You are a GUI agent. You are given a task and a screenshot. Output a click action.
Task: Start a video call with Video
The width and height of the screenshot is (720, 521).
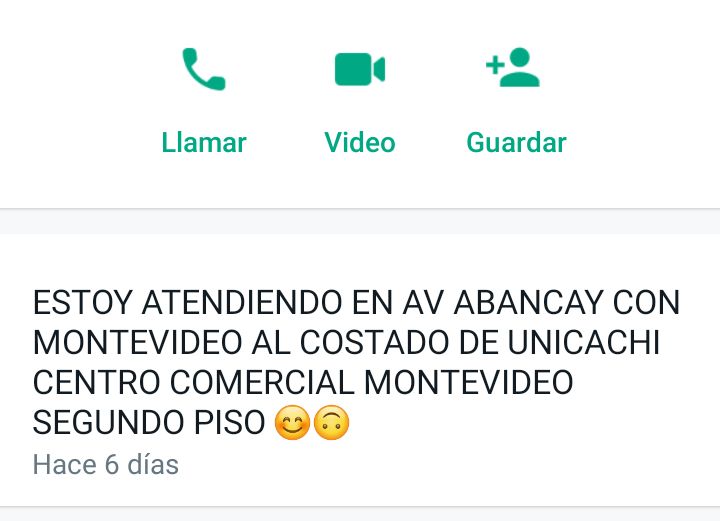[x=359, y=100]
